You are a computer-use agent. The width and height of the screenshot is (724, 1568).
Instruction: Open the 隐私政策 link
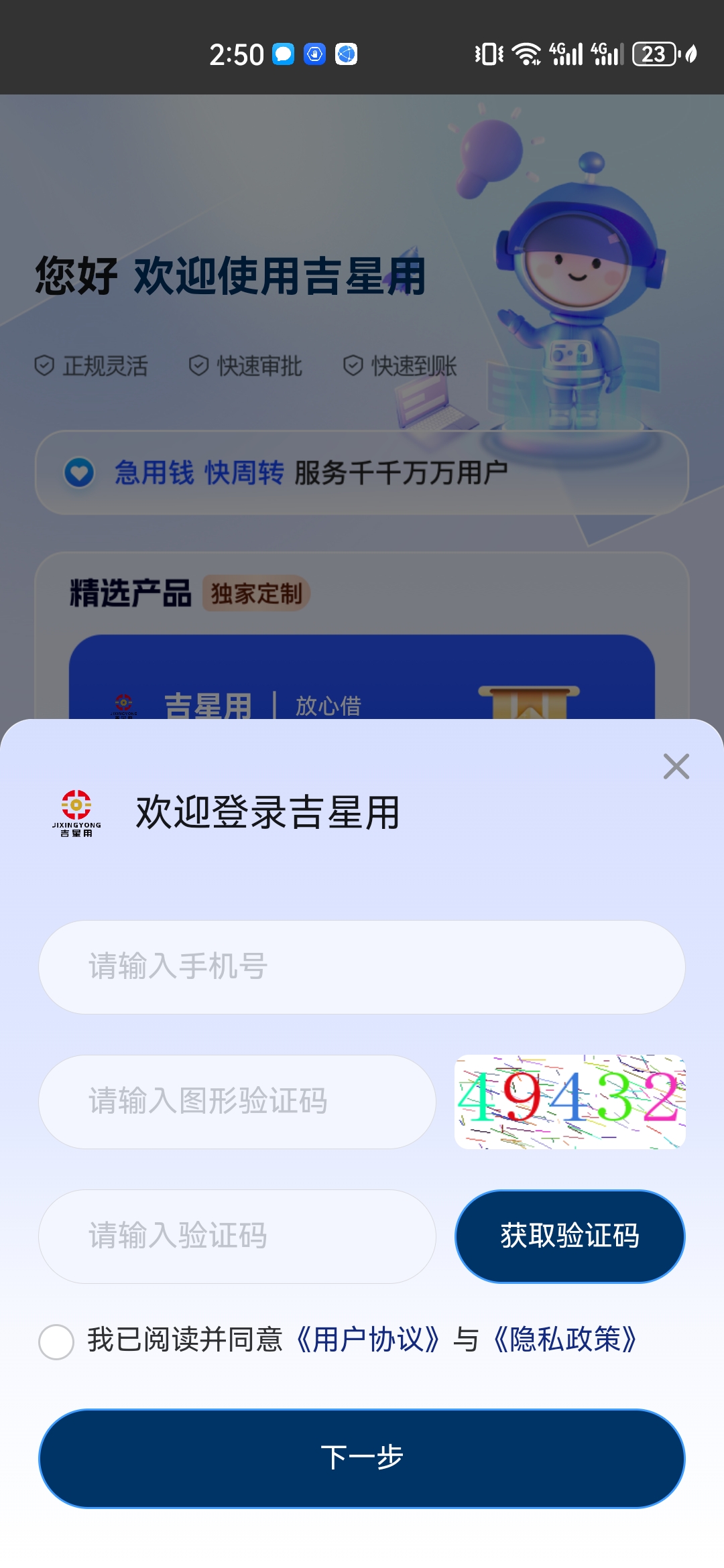coord(565,1340)
